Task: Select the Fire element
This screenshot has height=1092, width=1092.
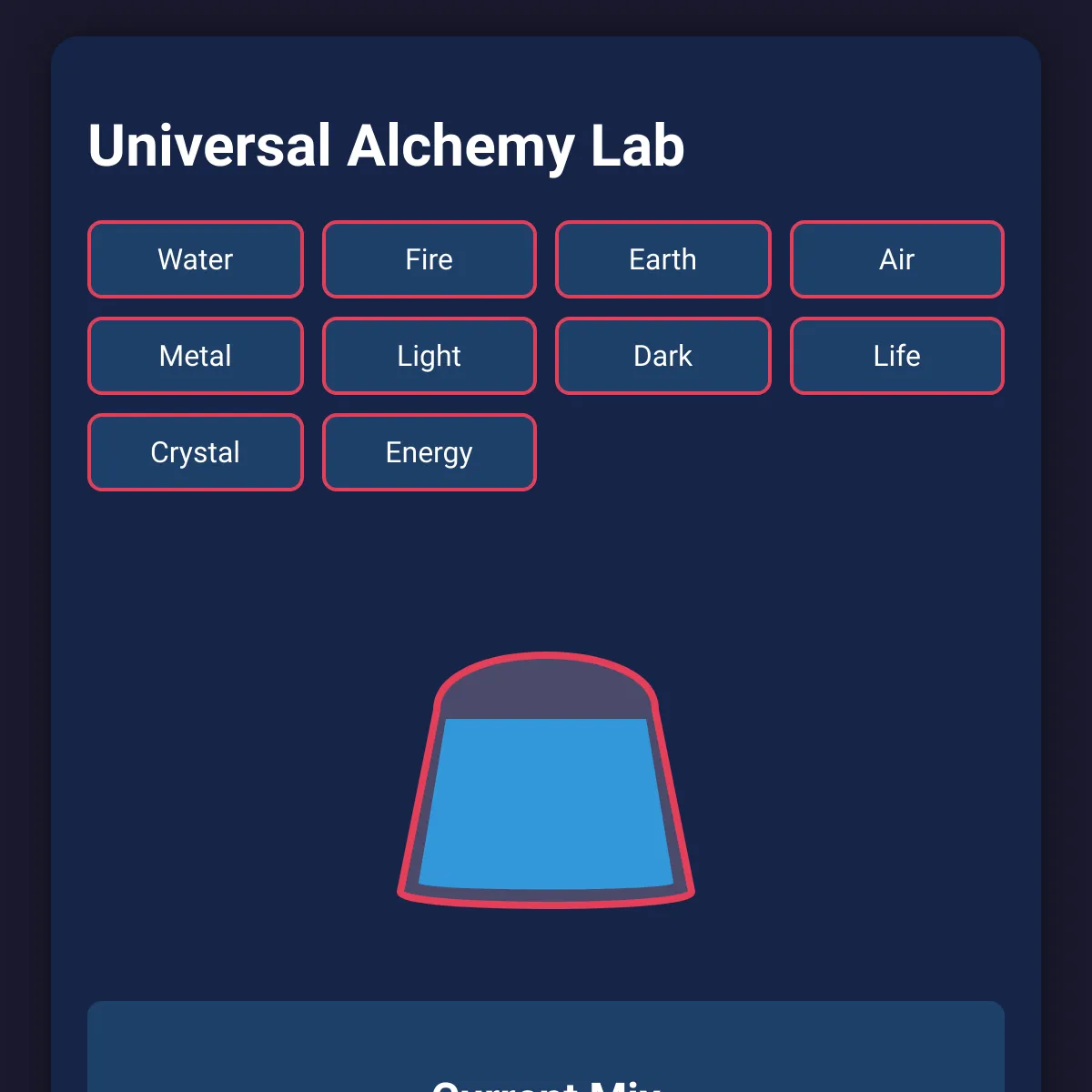Action: pos(430,259)
